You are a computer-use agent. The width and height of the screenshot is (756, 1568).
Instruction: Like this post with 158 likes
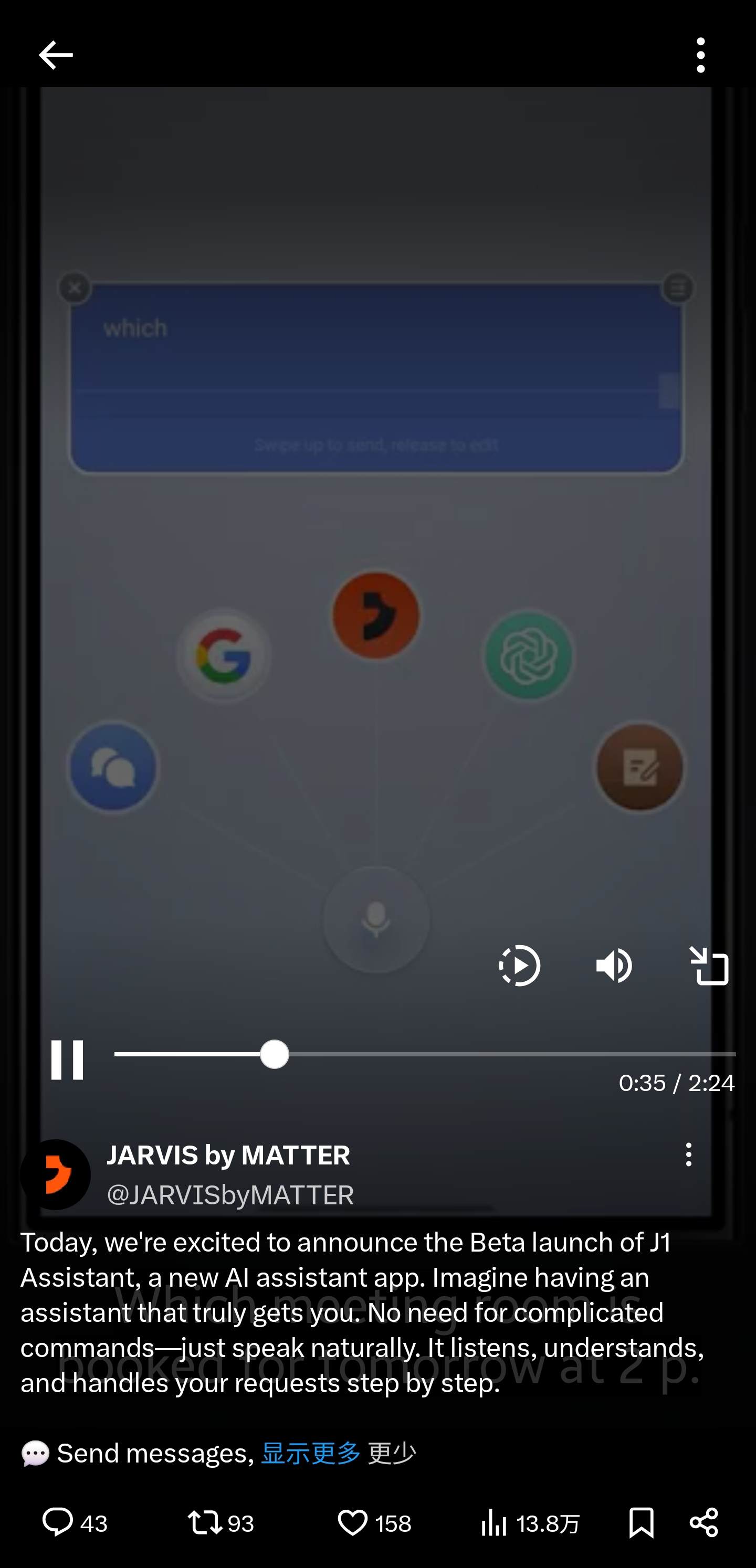click(374, 1523)
